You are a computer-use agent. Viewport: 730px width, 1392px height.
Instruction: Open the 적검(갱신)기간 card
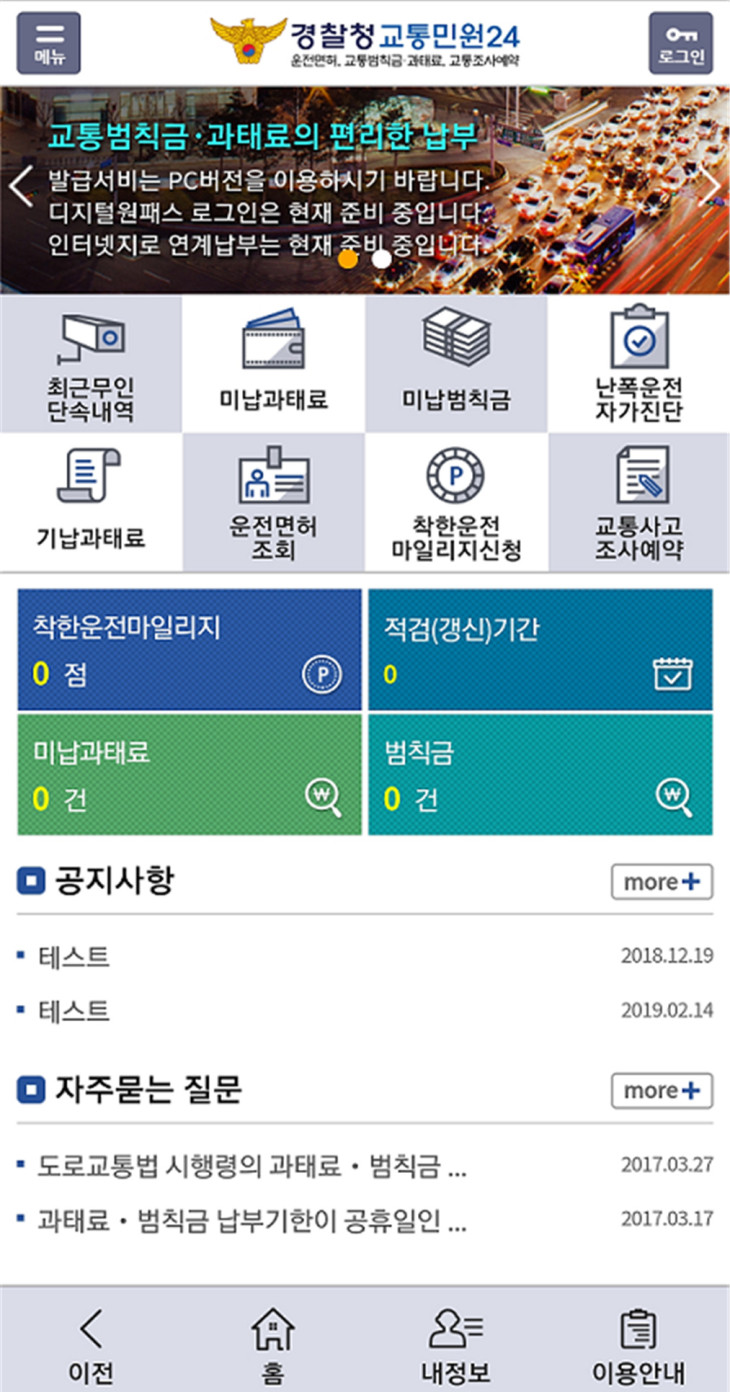tap(541, 650)
